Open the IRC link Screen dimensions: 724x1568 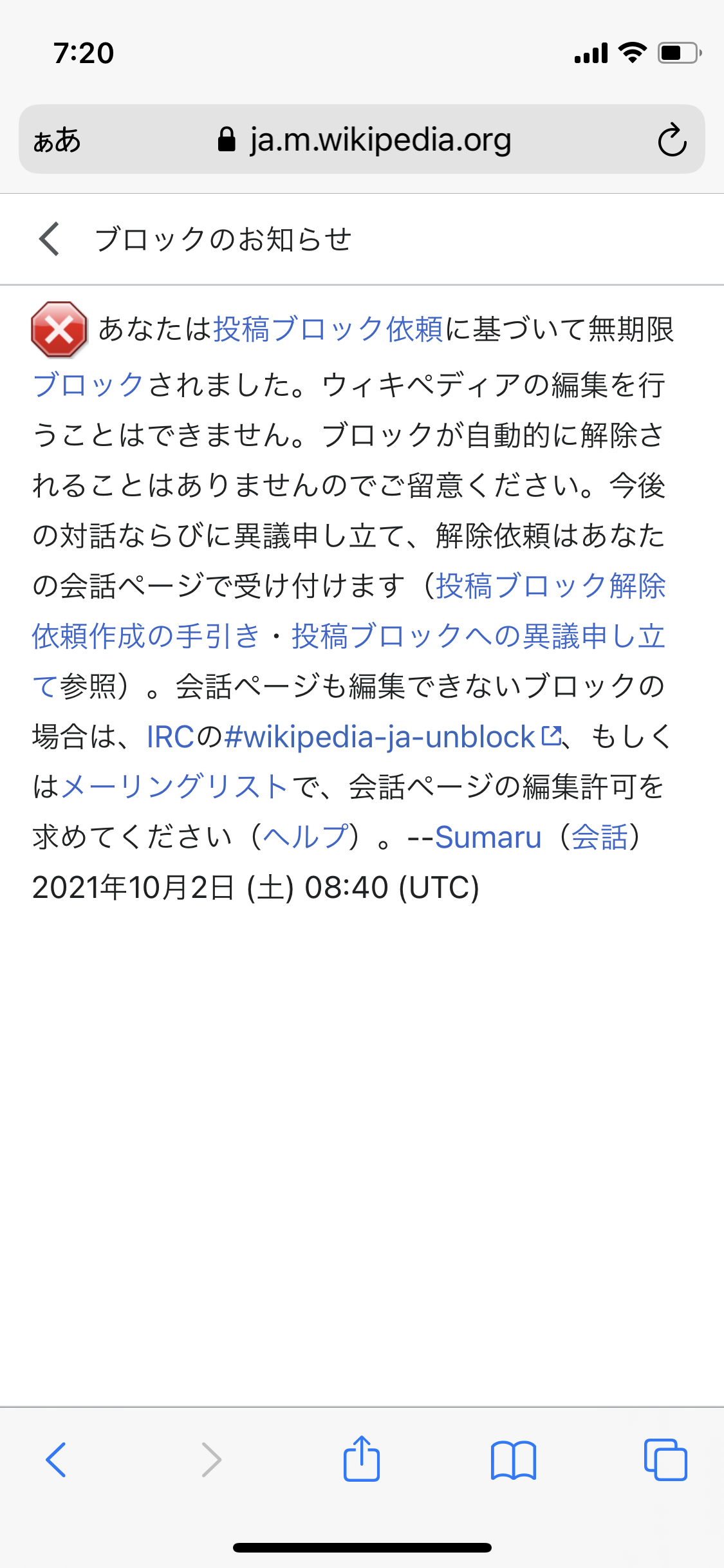click(171, 736)
